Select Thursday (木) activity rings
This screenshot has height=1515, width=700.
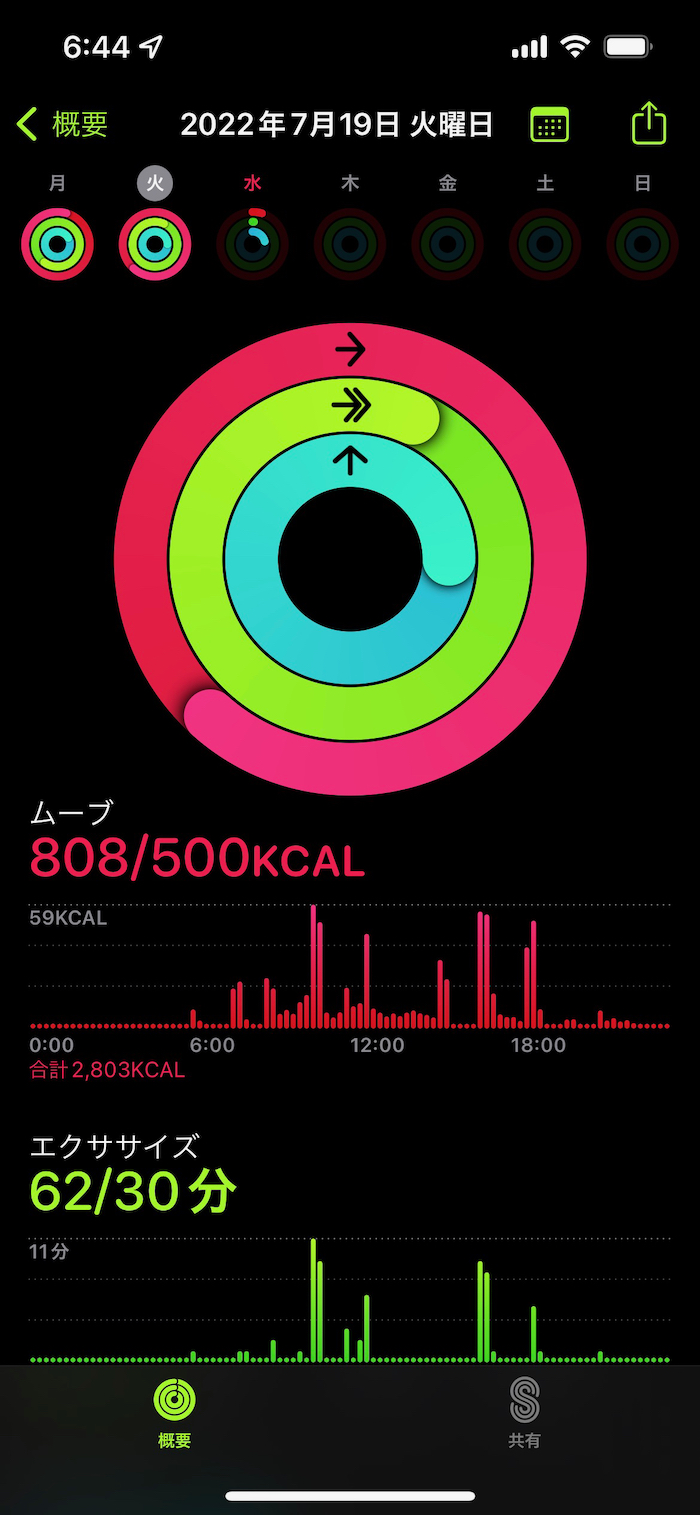(x=350, y=243)
